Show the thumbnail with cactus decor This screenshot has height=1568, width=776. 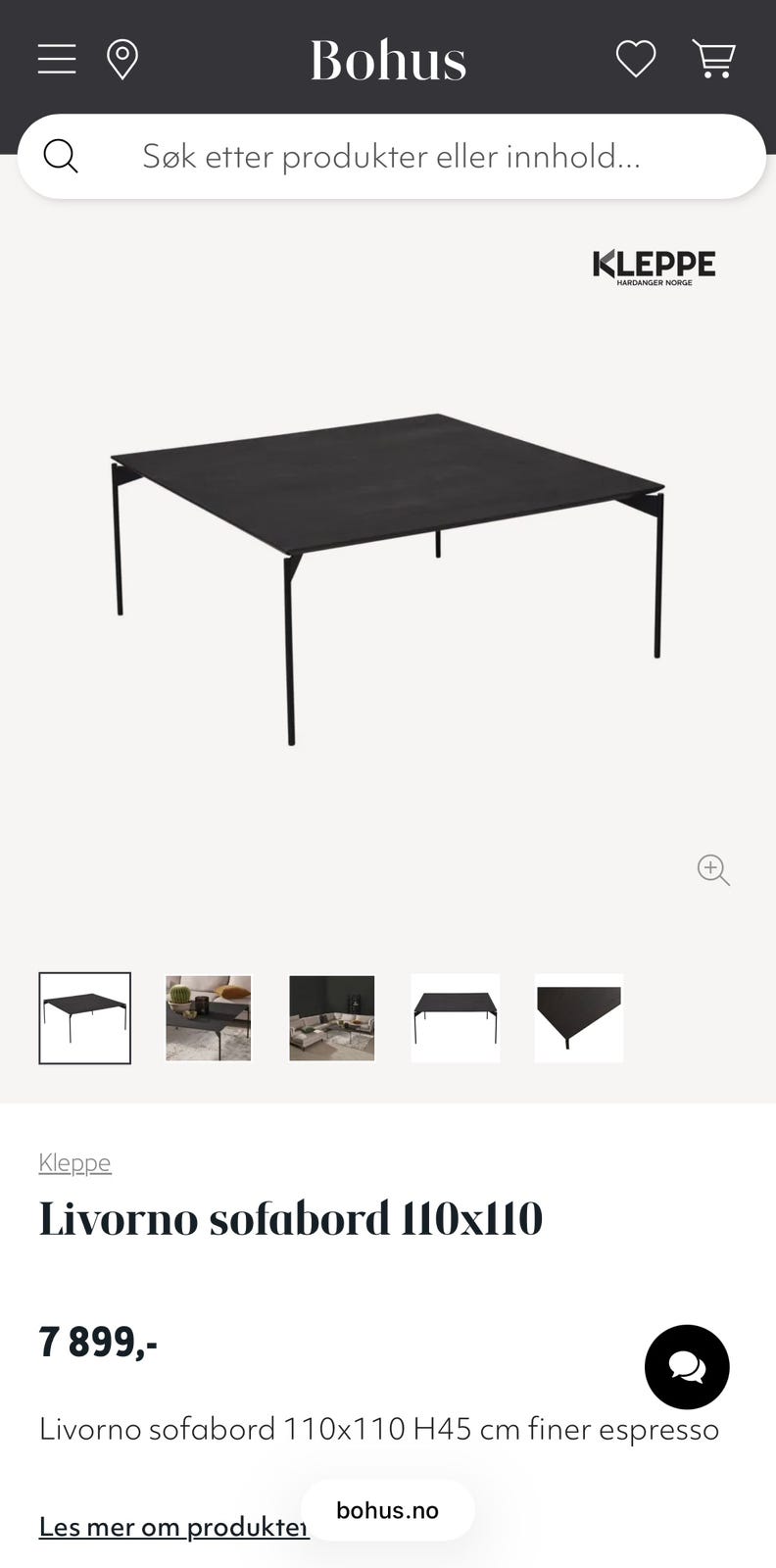pyautogui.click(x=209, y=1018)
